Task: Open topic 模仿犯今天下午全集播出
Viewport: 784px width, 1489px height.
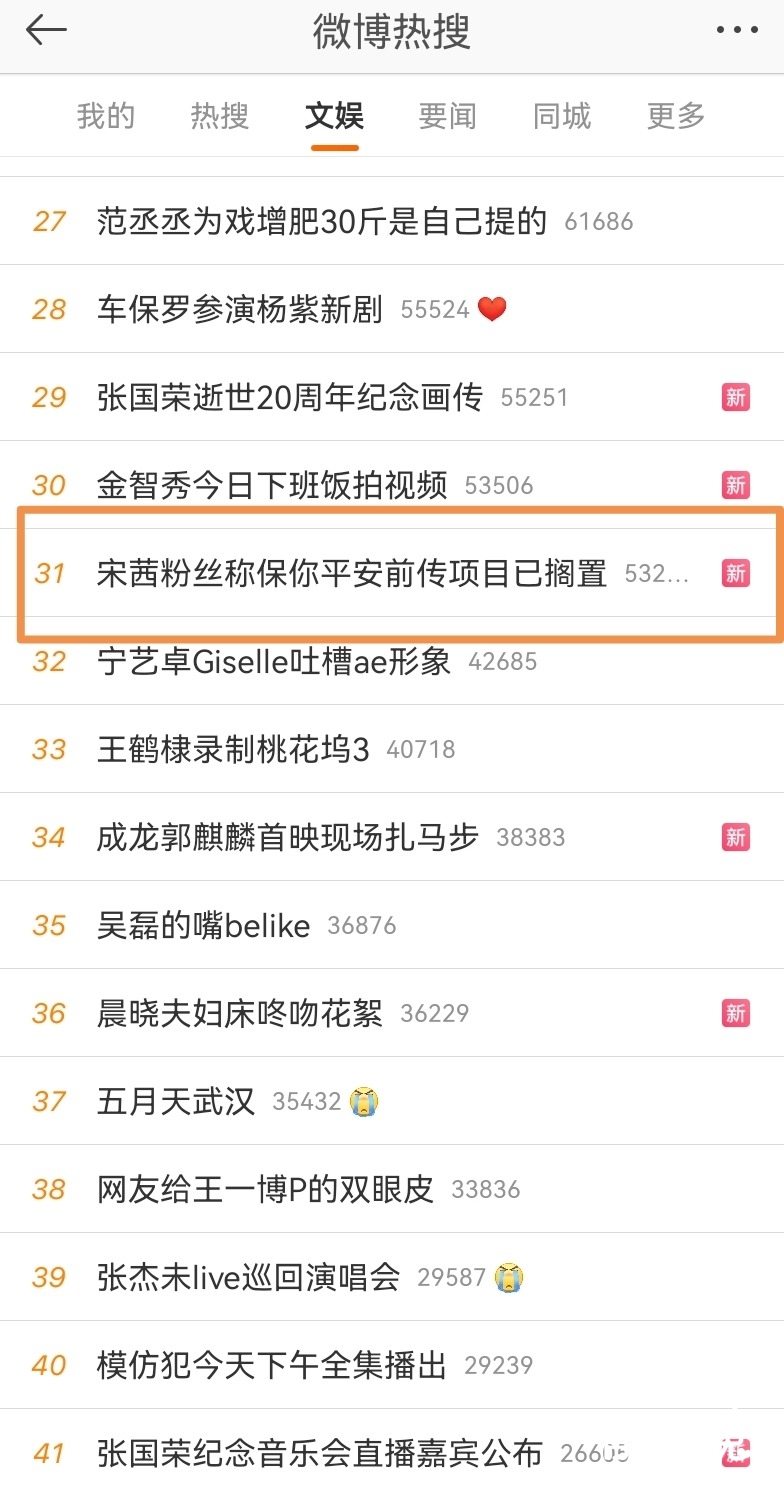Action: click(392, 1365)
